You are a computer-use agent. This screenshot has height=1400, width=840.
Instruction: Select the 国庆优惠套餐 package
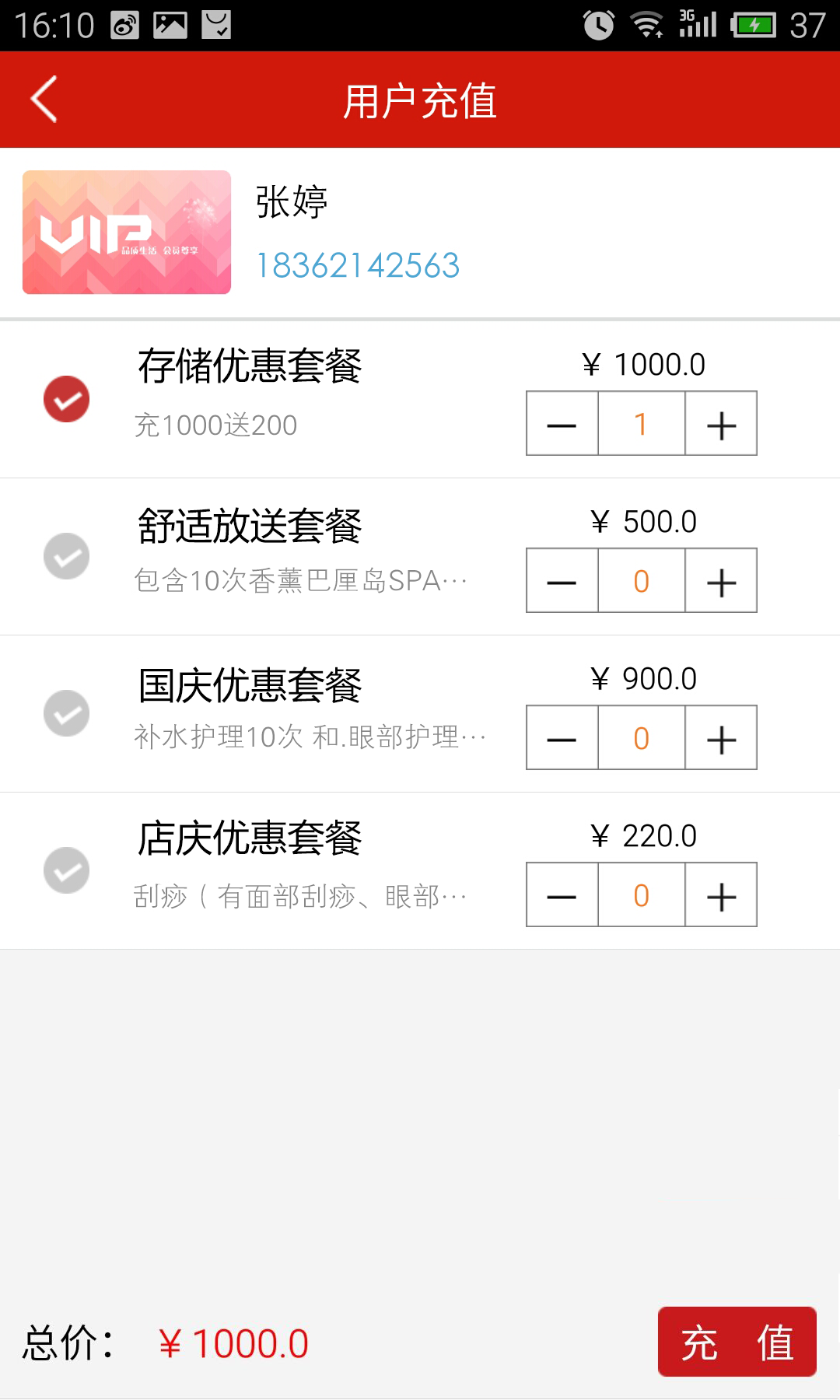[67, 713]
